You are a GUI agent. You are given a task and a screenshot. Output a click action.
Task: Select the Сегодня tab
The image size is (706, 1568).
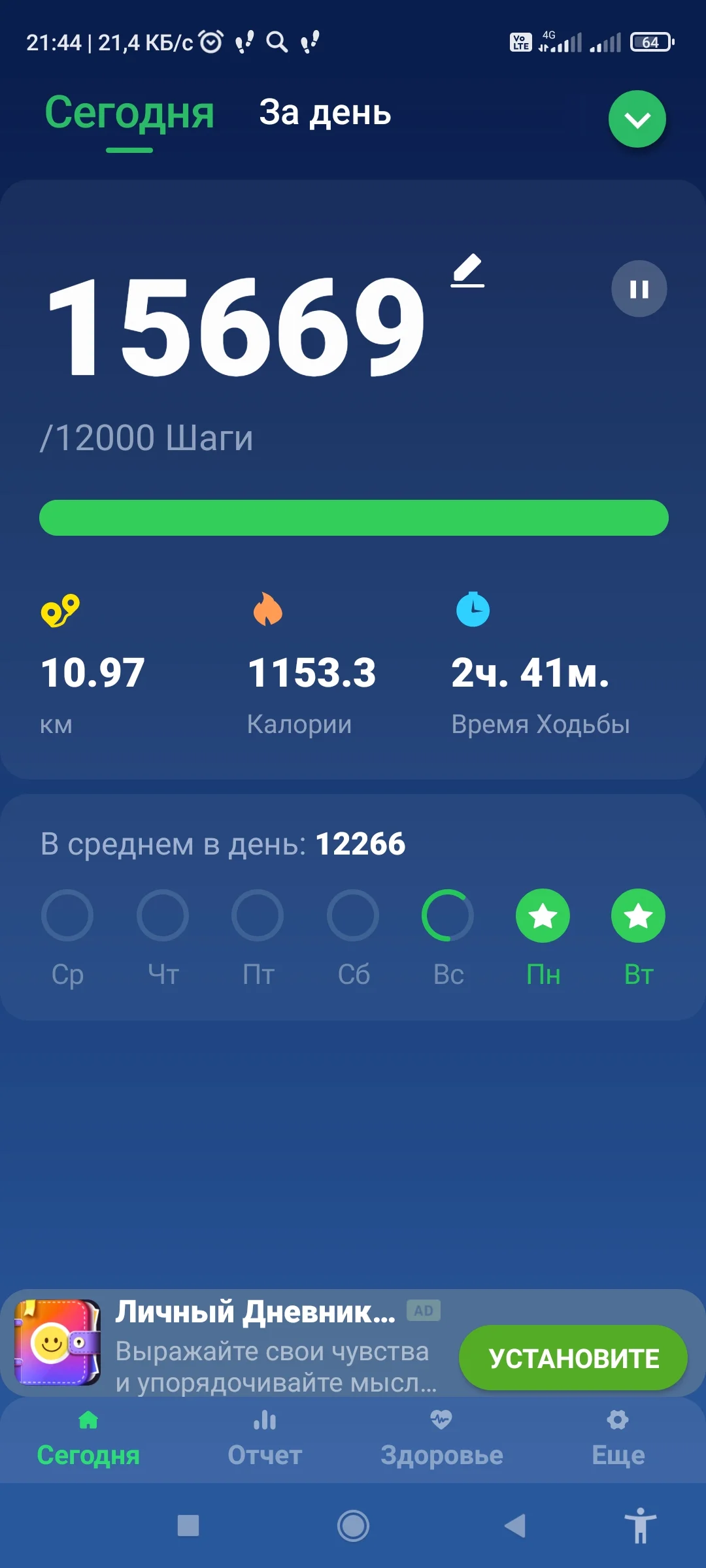click(128, 112)
